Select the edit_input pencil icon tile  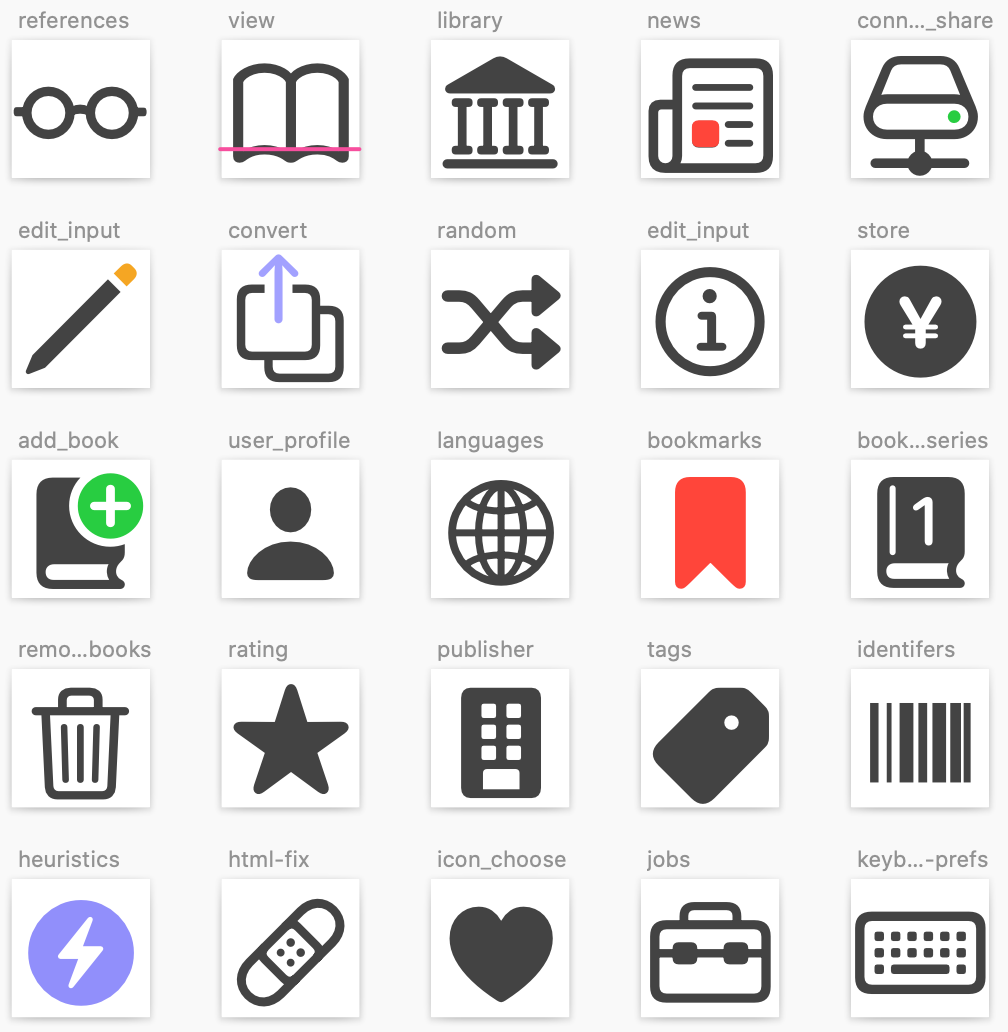(x=81, y=320)
